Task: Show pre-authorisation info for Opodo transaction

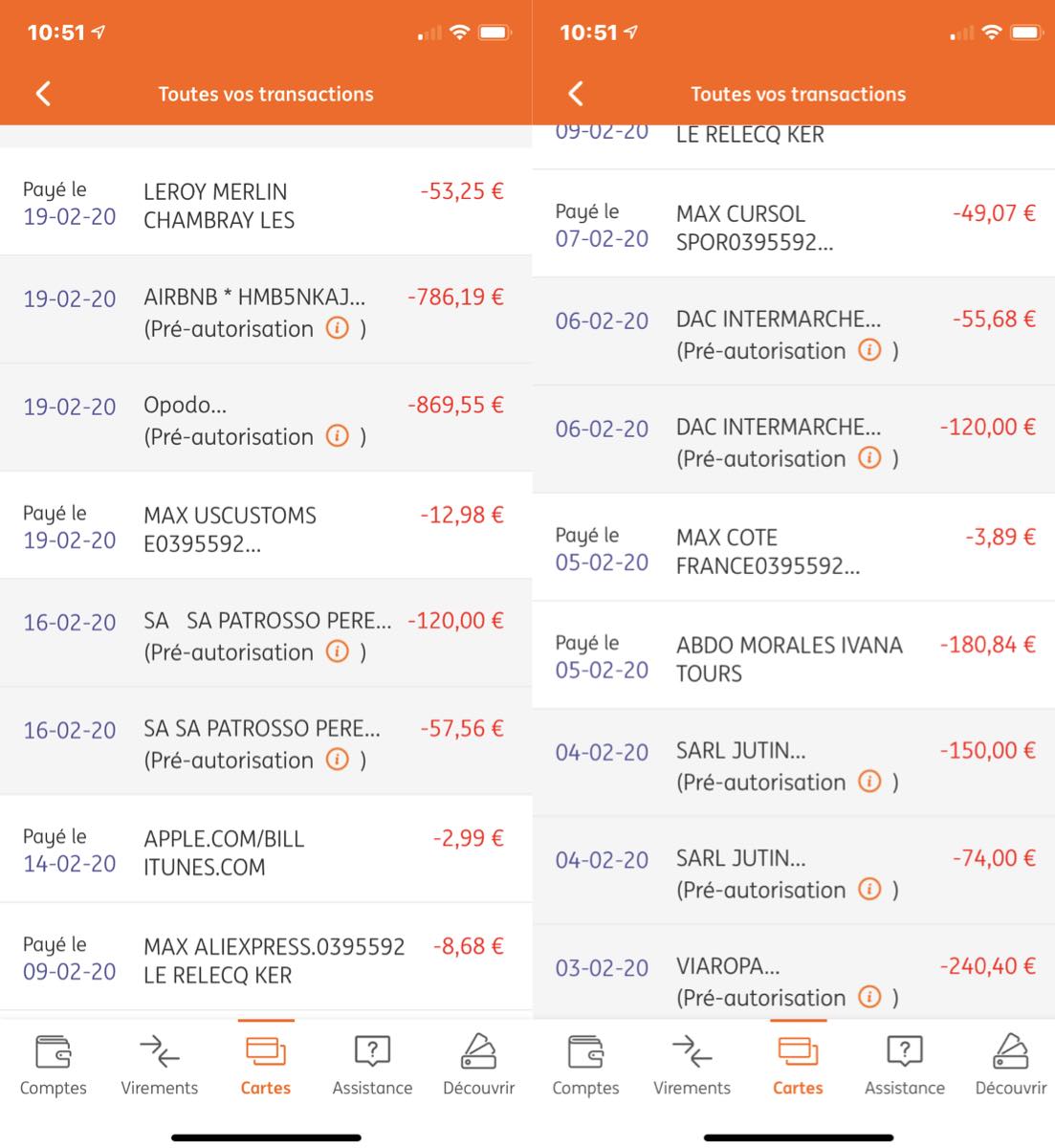Action: [338, 436]
